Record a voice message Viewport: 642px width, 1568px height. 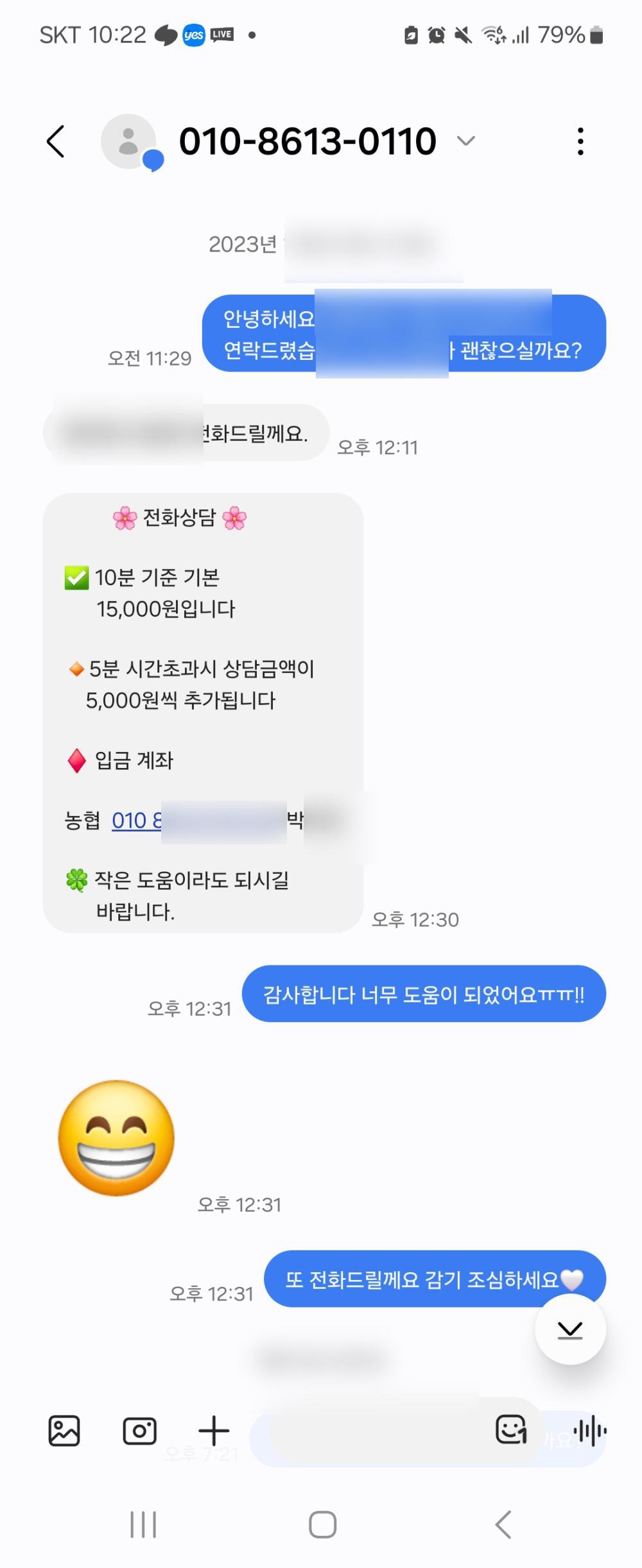tap(590, 1430)
